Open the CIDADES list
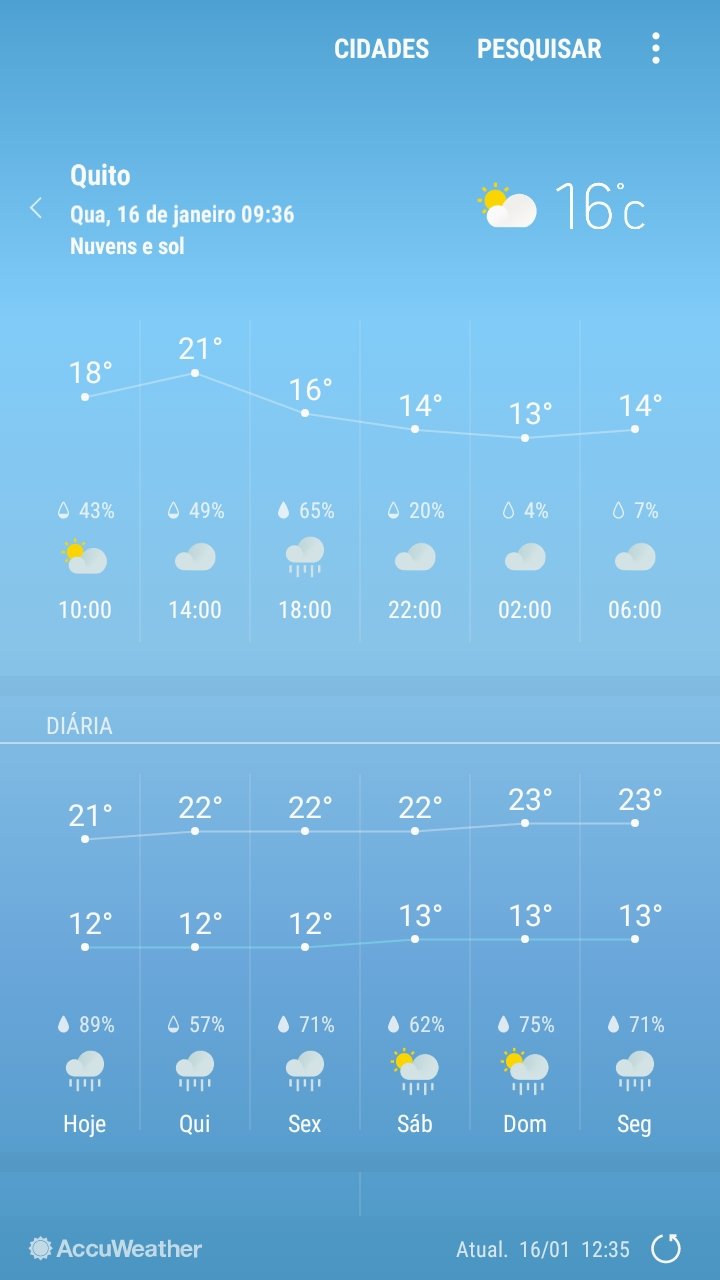 (381, 49)
